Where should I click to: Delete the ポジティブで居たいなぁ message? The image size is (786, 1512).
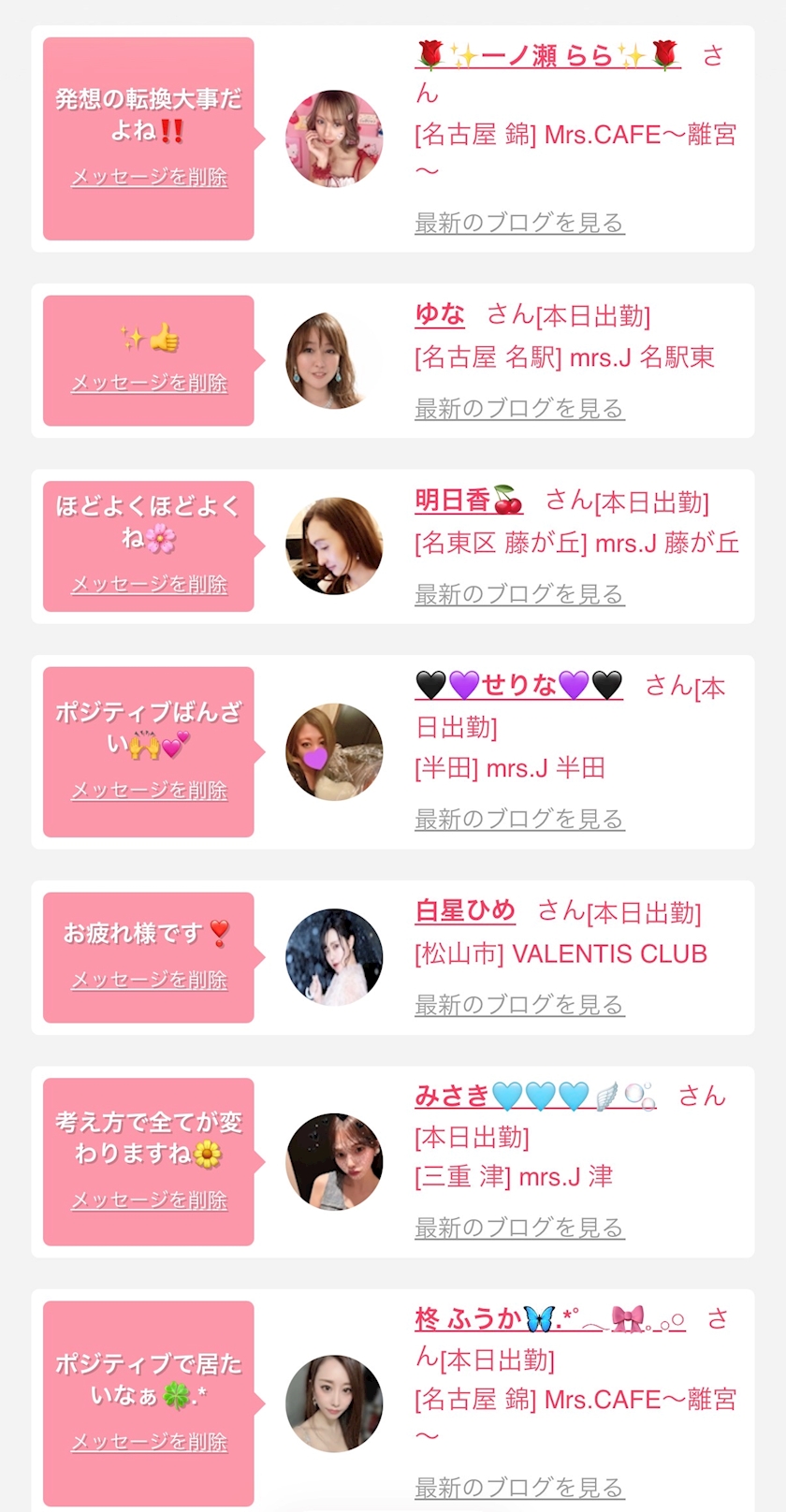click(x=149, y=1442)
